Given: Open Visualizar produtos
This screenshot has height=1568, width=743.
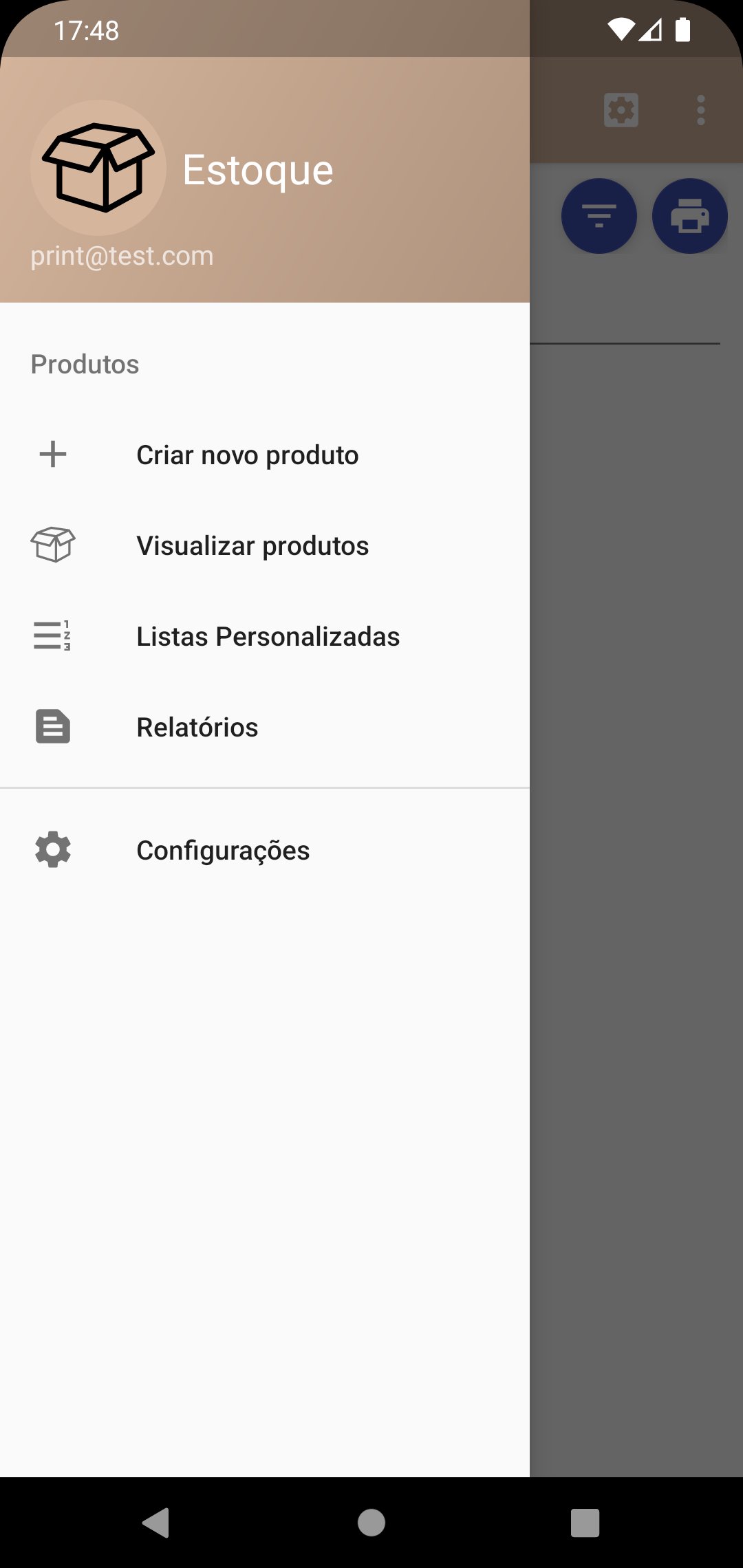Looking at the screenshot, I should tap(252, 545).
